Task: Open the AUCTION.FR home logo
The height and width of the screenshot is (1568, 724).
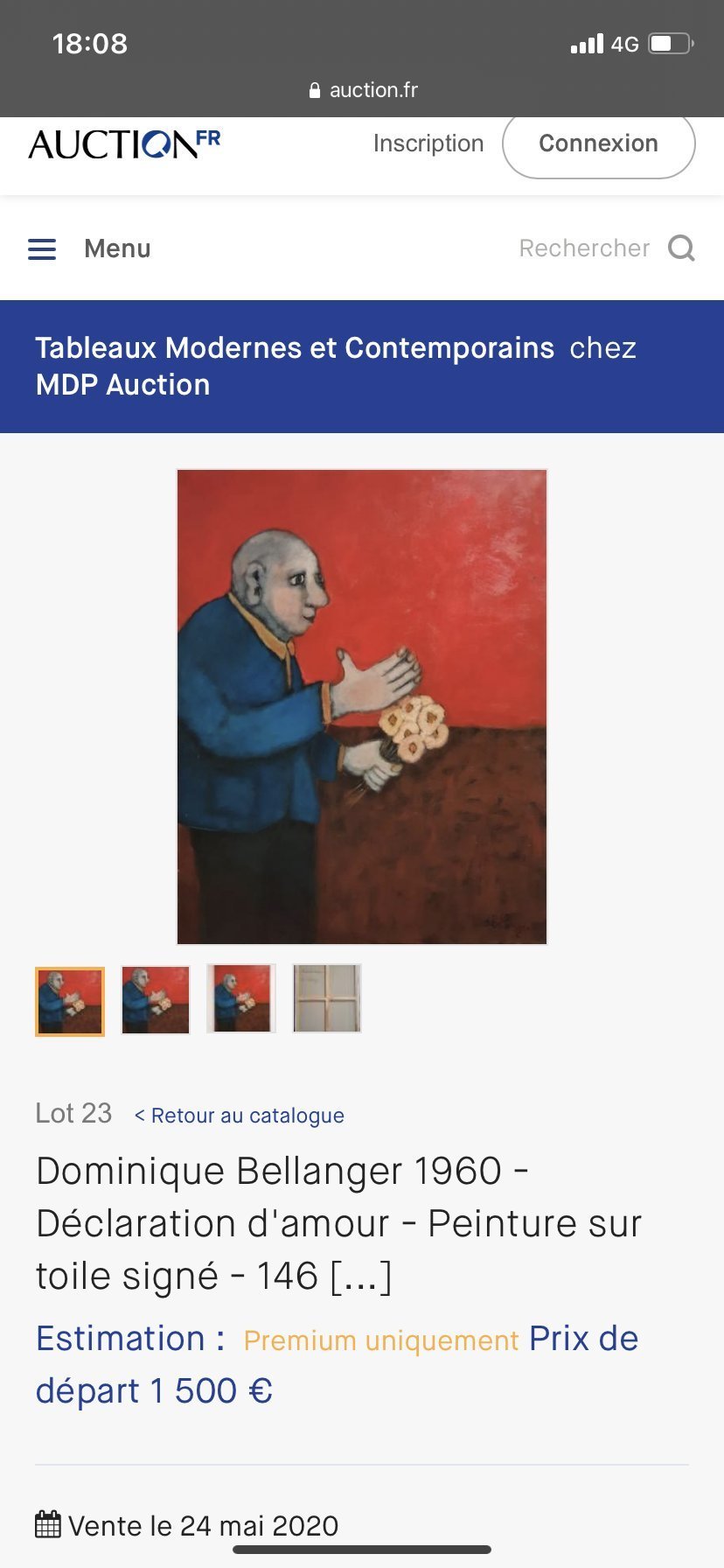Action: tap(124, 144)
